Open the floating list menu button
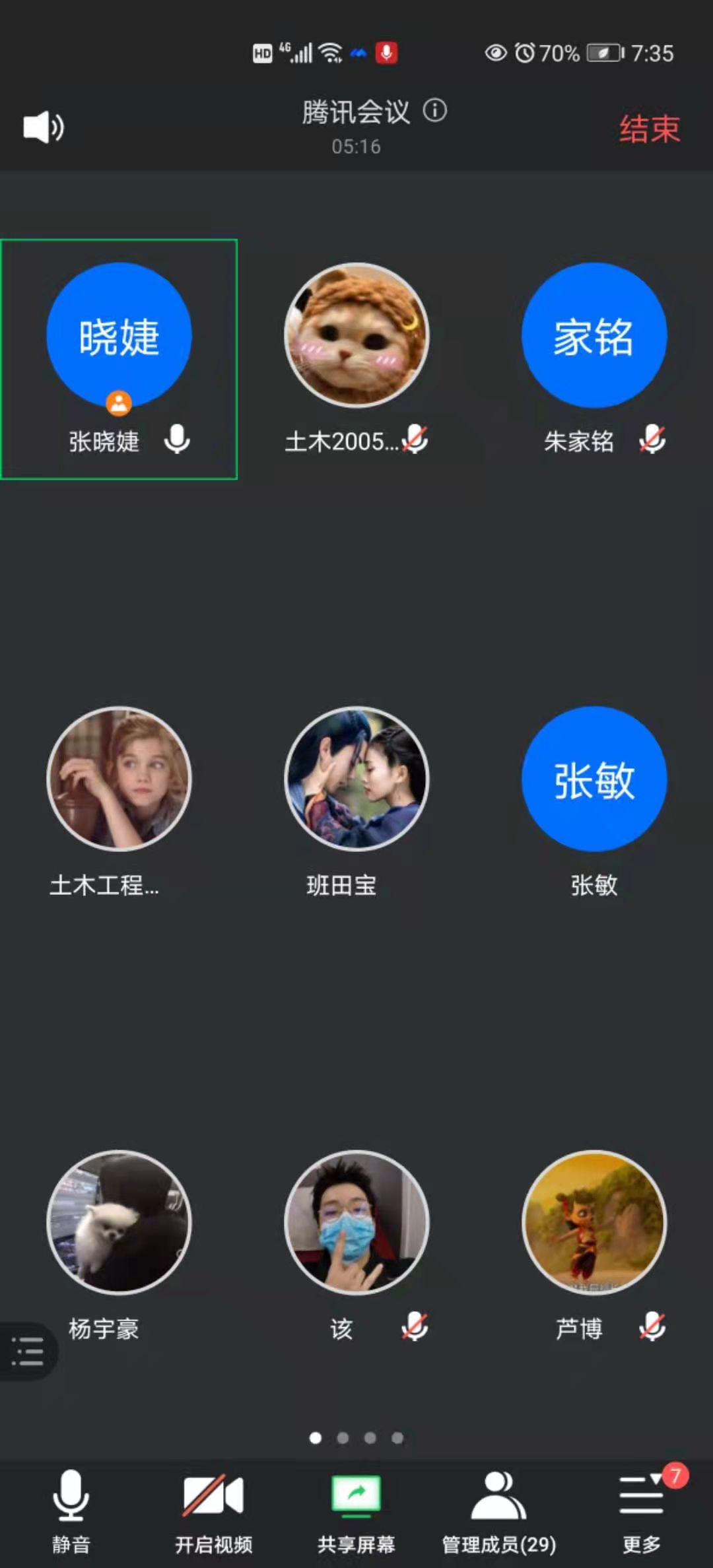The image size is (713, 1568). 28,1351
